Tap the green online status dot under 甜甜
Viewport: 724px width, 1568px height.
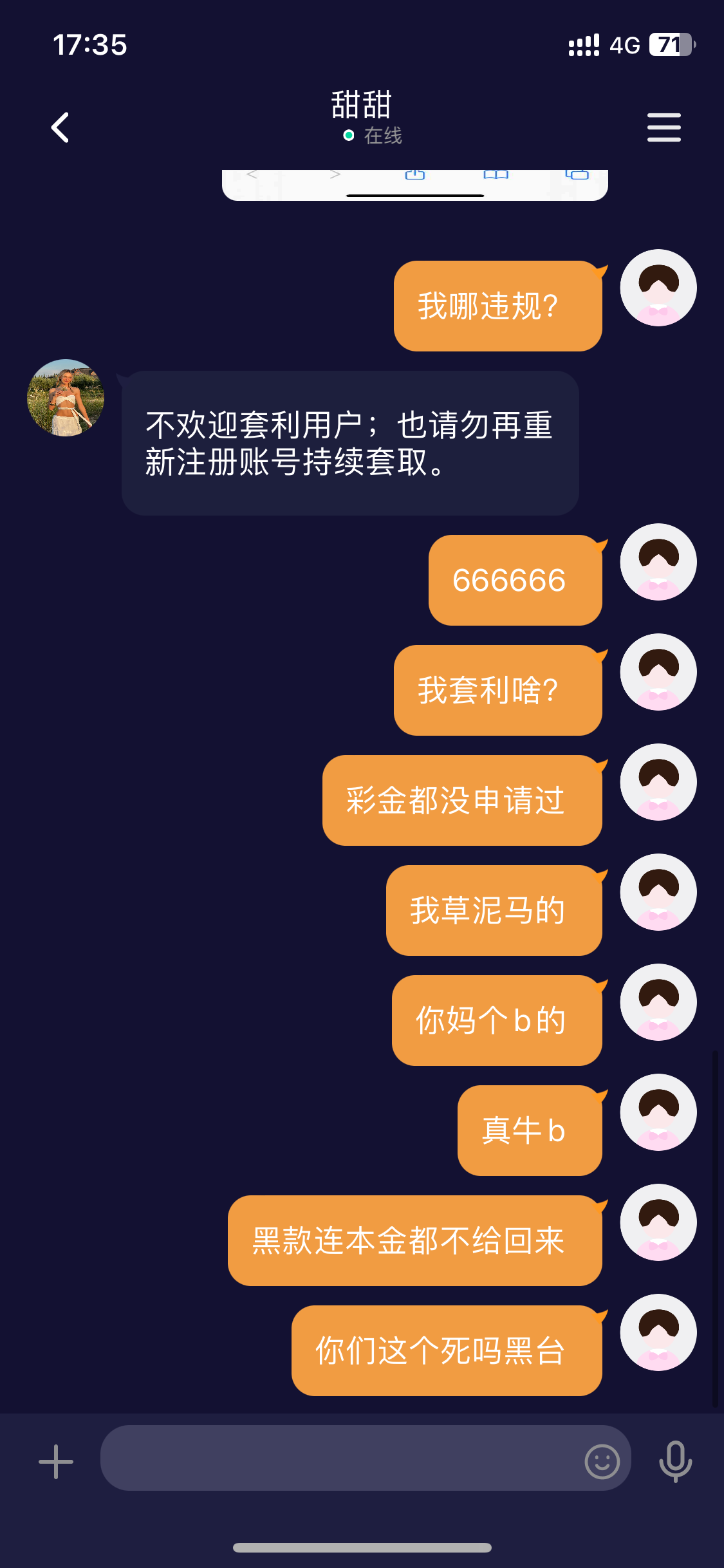click(348, 136)
